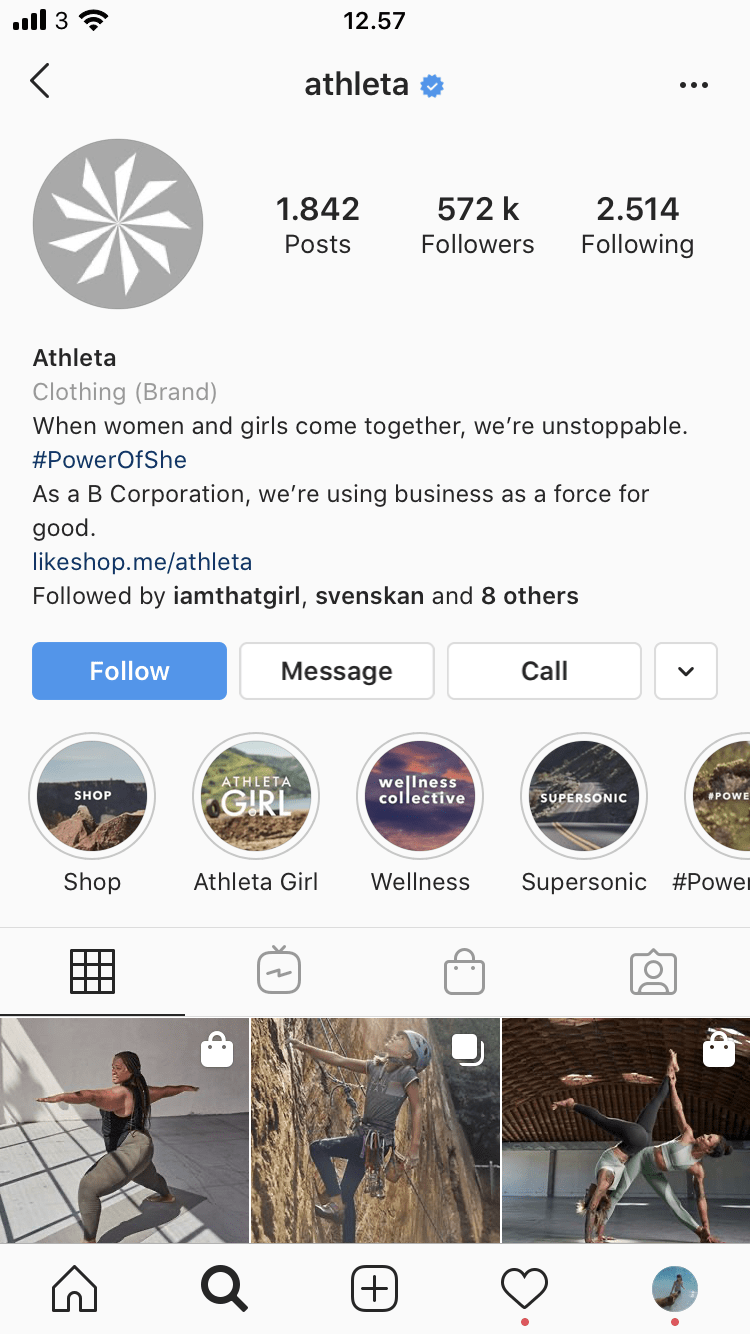The image size is (750, 1334).
Task: Open the three-dot options menu
Action: tap(693, 85)
